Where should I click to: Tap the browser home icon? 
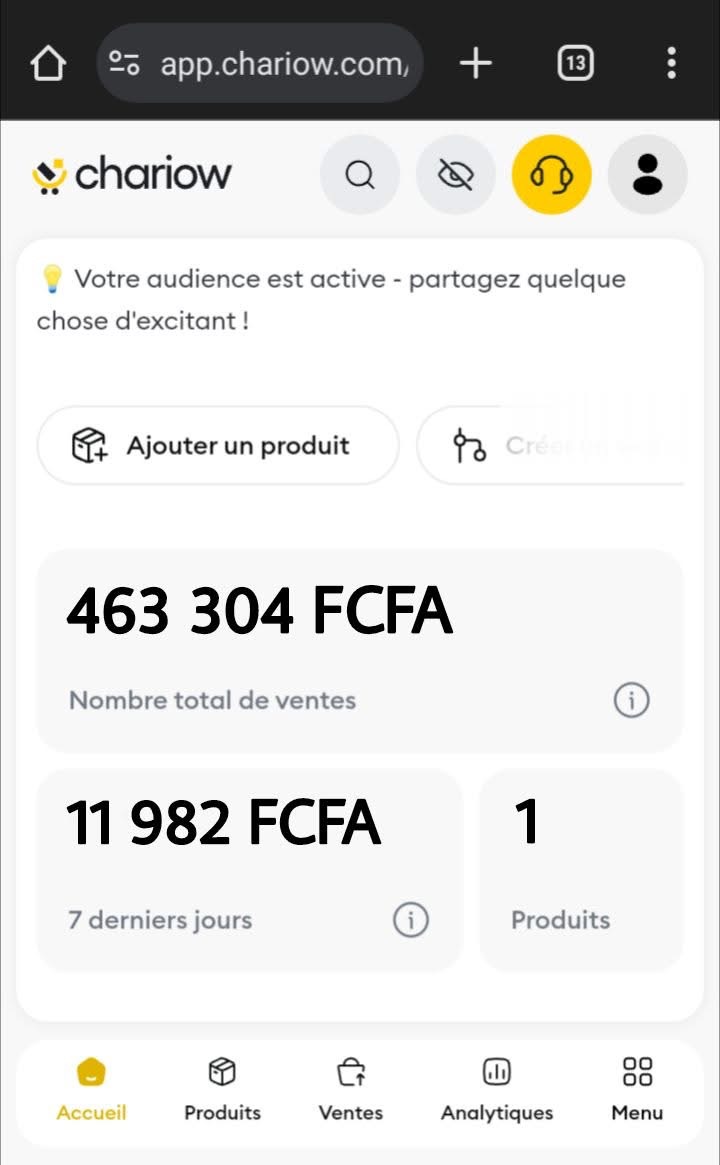tap(48, 64)
